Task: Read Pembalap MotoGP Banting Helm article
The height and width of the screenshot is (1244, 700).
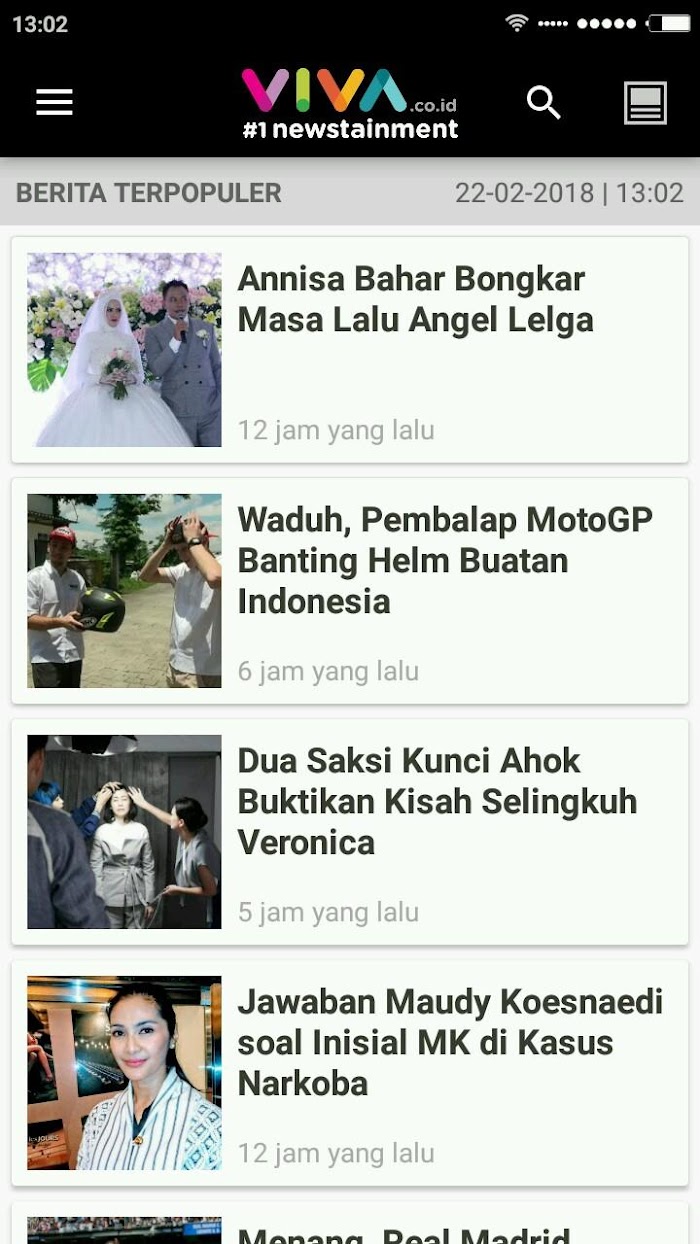Action: [x=445, y=560]
